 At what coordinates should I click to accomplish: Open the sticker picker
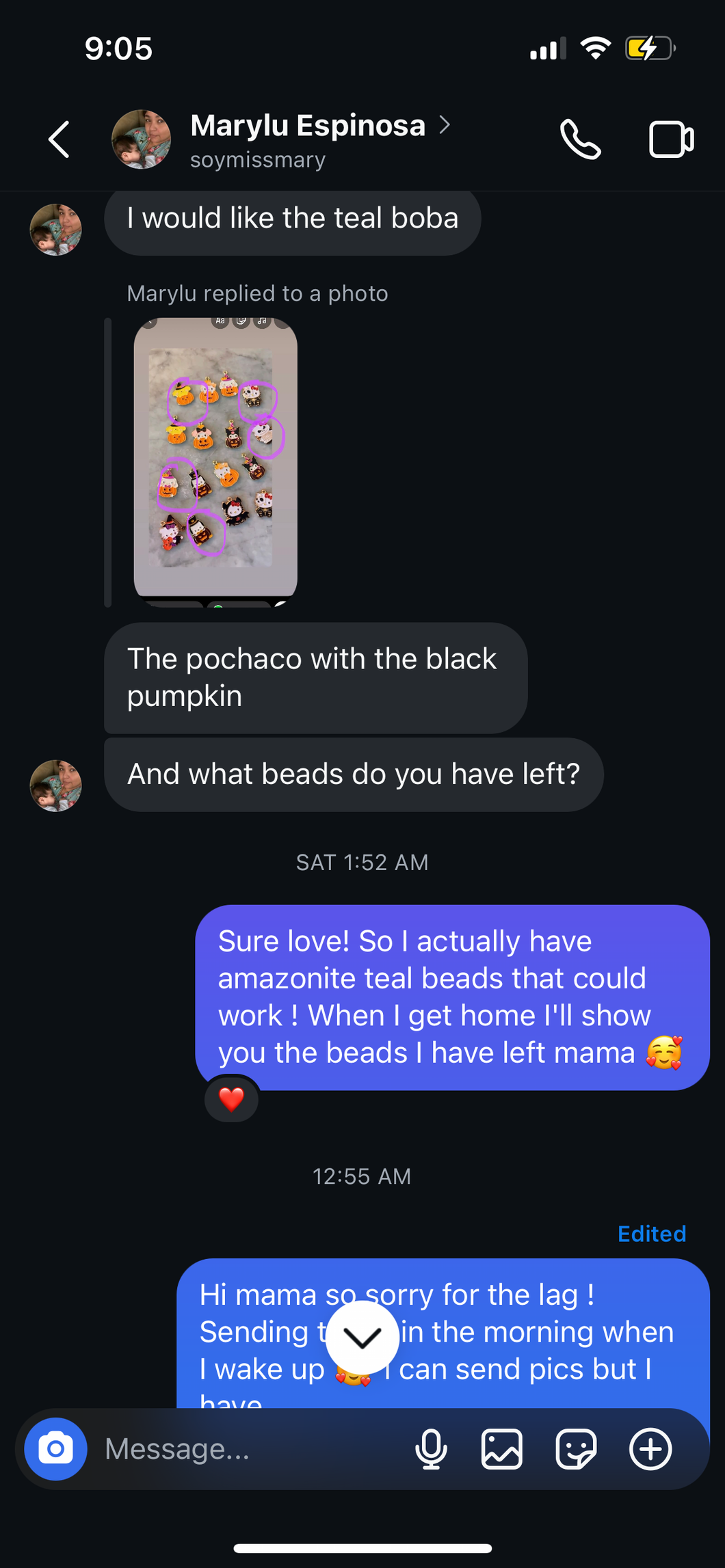[576, 1448]
